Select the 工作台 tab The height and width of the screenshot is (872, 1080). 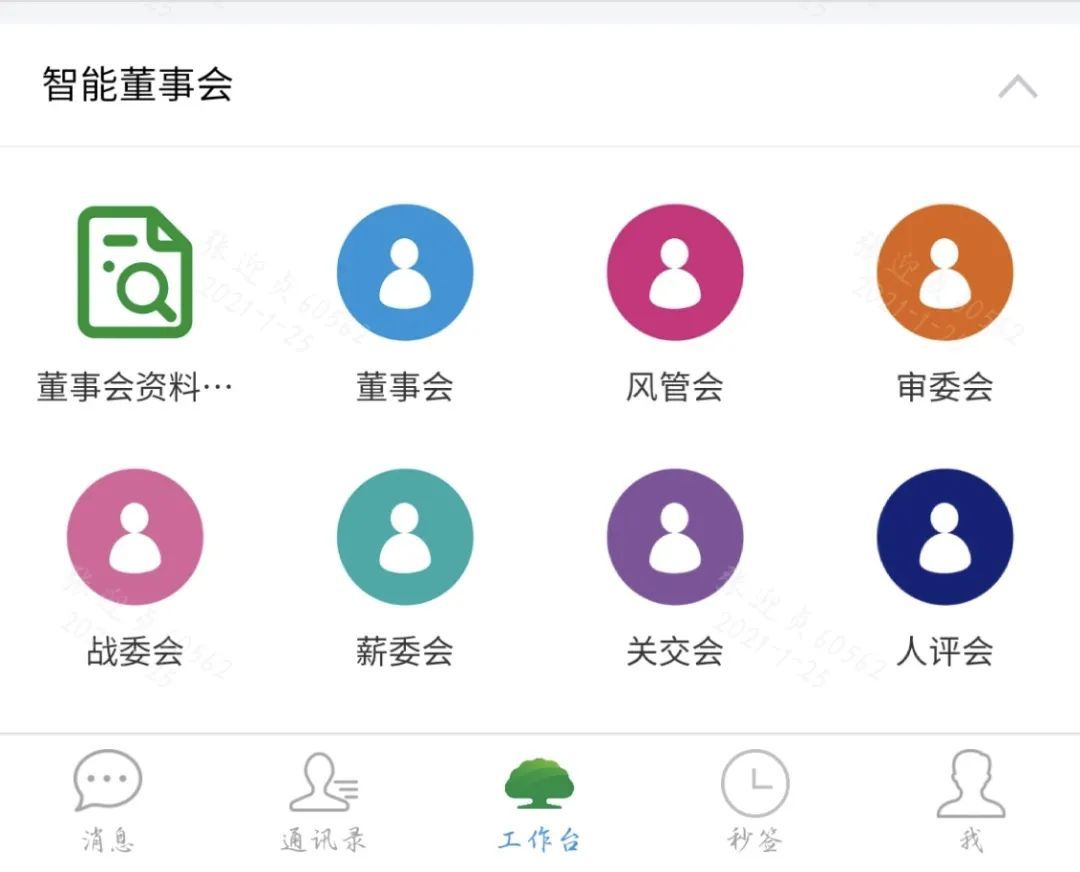point(540,802)
